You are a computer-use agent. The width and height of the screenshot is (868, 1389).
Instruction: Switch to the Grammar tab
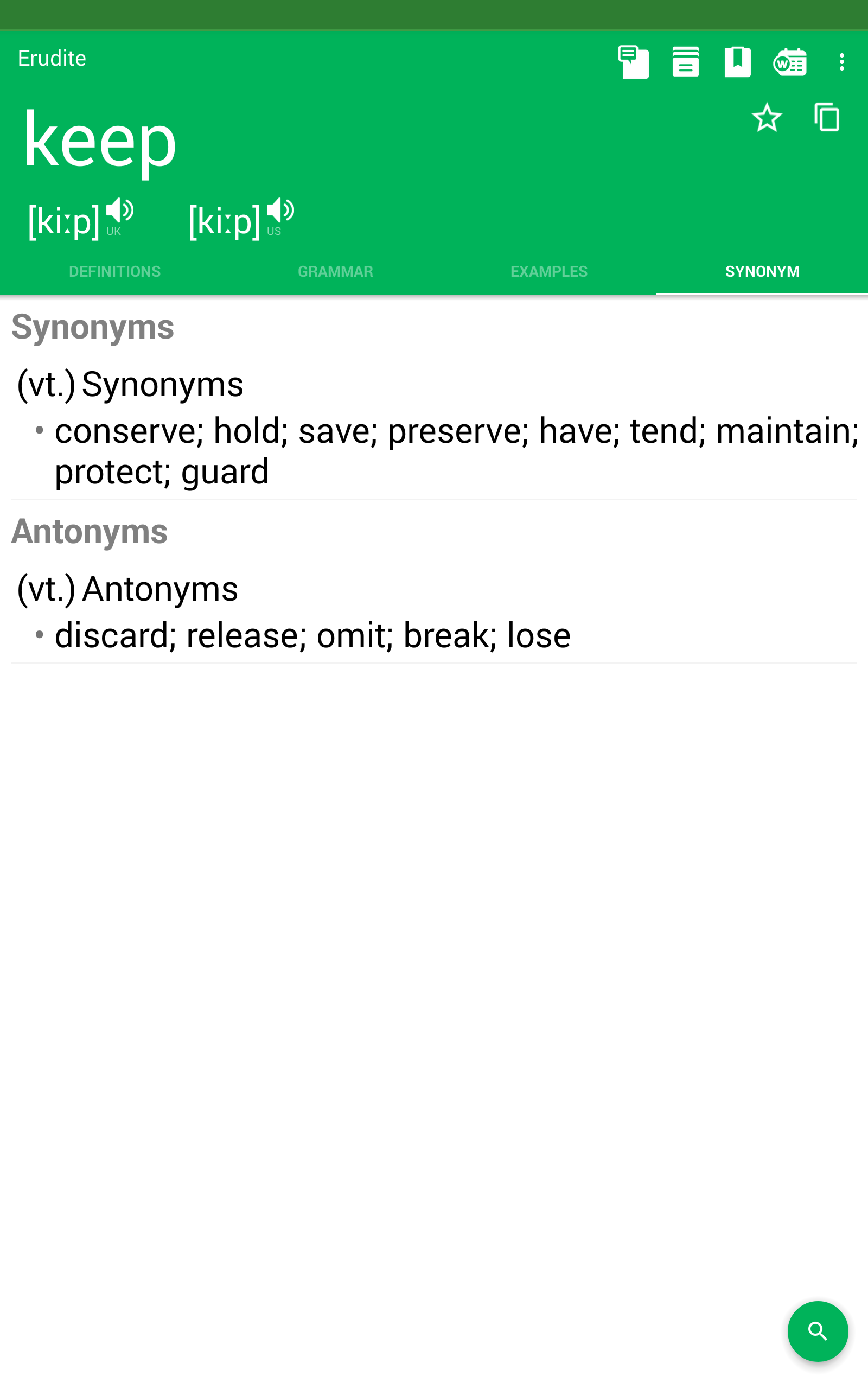click(x=335, y=271)
